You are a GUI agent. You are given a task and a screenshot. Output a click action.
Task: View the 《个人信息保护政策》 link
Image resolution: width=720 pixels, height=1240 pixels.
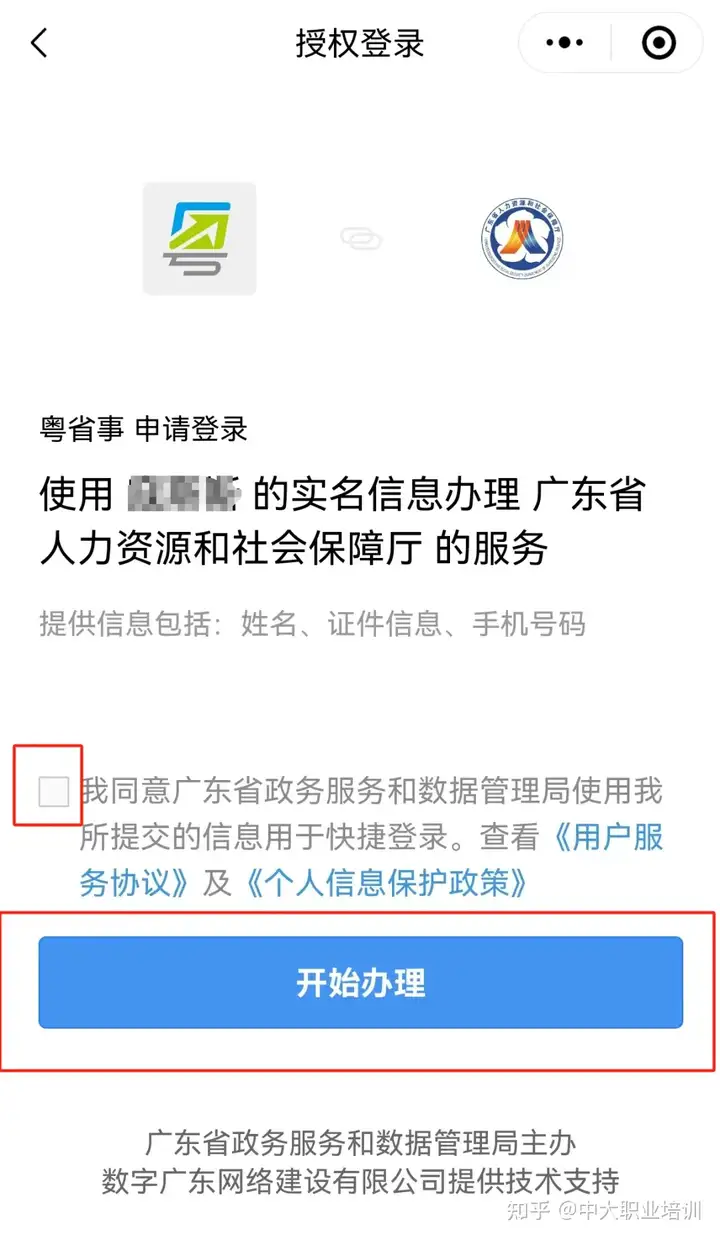tap(385, 882)
